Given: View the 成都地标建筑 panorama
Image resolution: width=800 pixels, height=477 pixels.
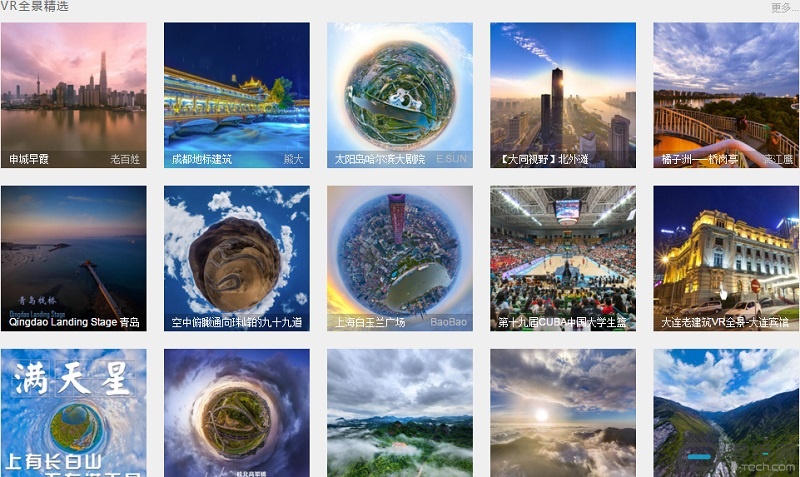Looking at the screenshot, I should coord(236,95).
